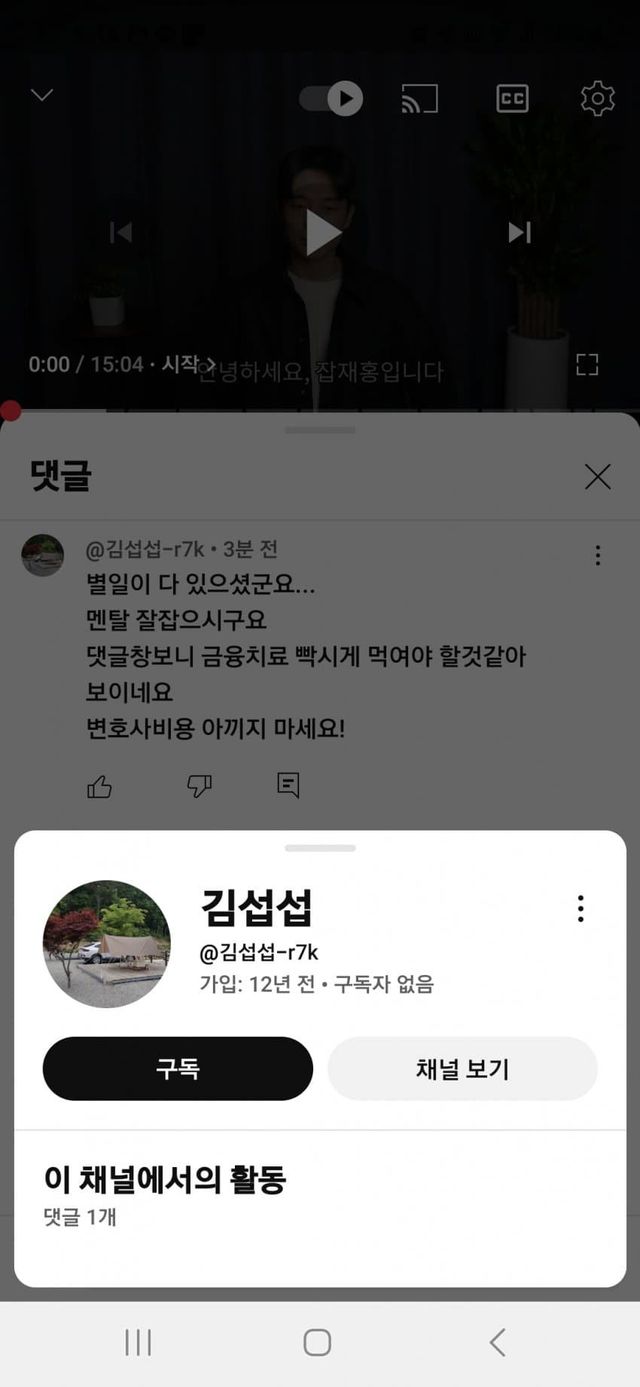Play the video
Viewport: 640px width, 1387px height.
321,232
